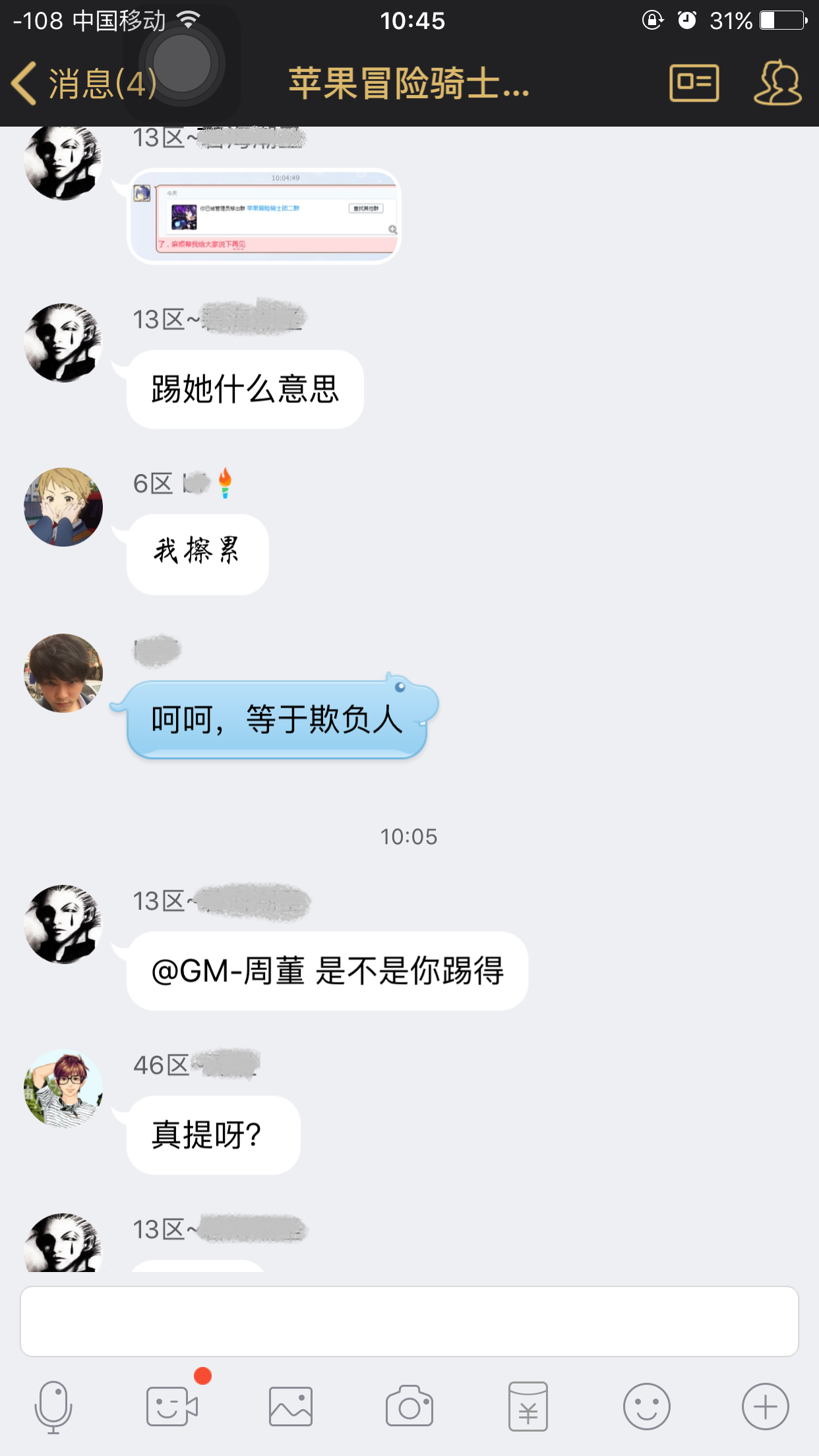
Task: Open the group info card icon
Action: click(694, 84)
